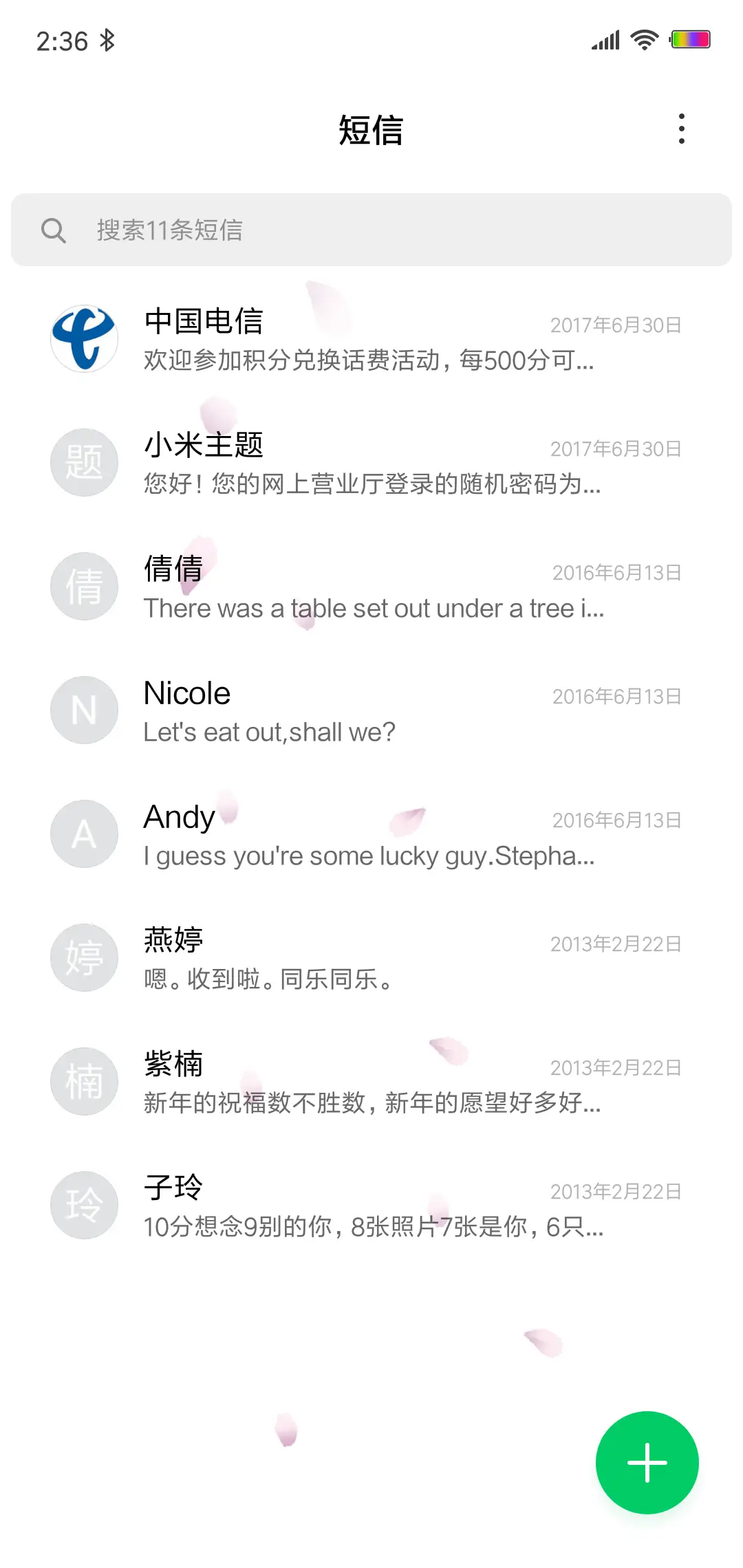
Task: Tap the search magnifier icon
Action: 55,230
